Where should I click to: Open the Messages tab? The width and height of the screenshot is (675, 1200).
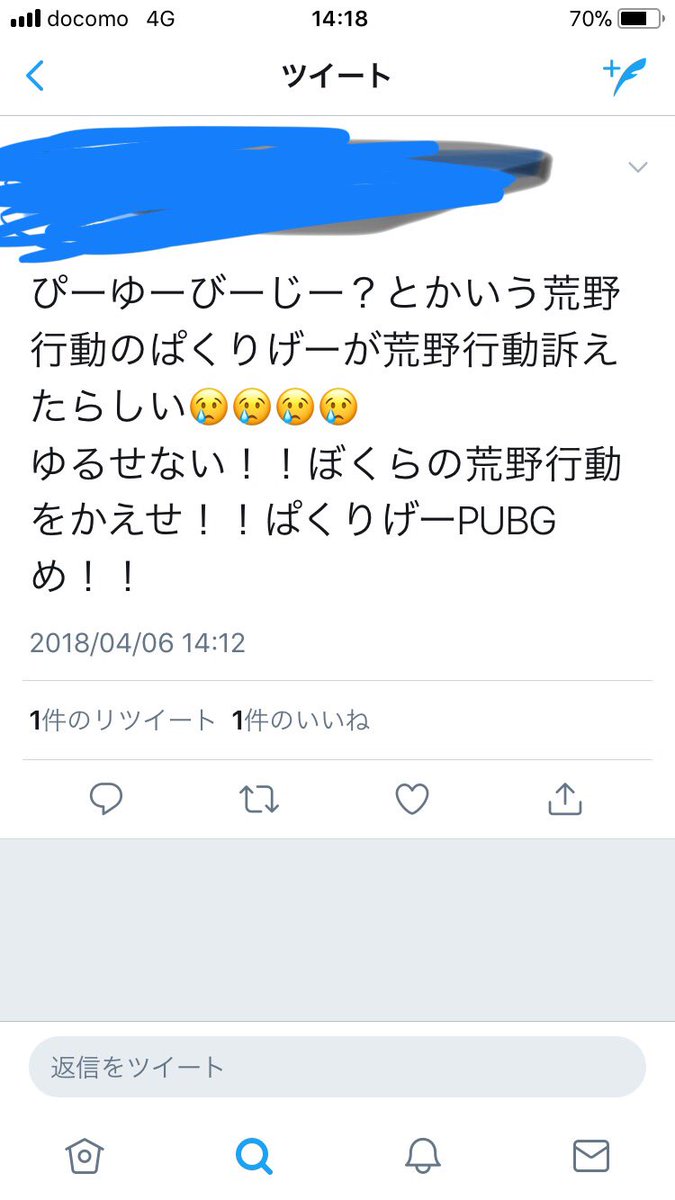(591, 1156)
